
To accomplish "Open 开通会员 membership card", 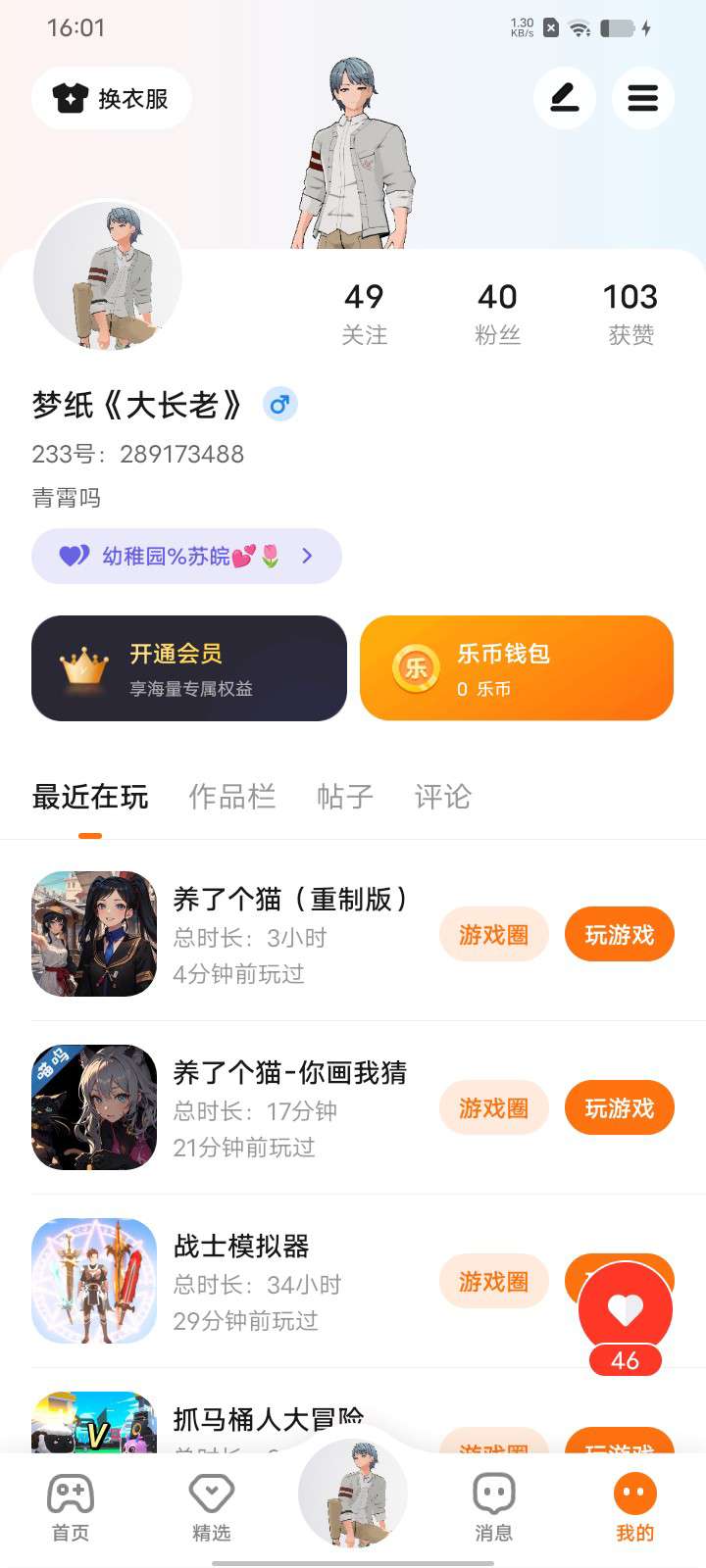I will (189, 668).
